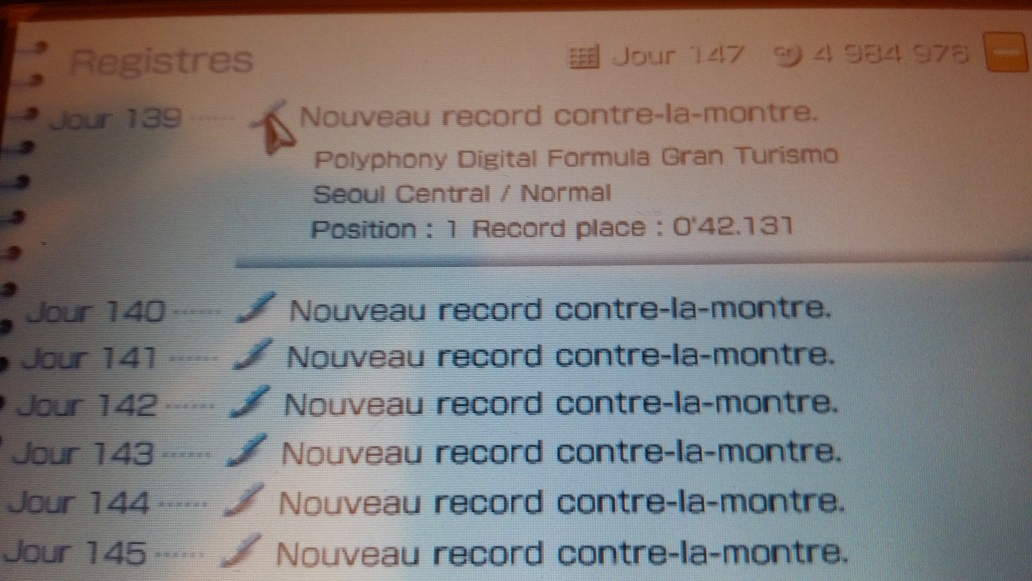Expand the Jour 143 record entry
Viewport: 1032px width, 581px height.
coord(558,453)
